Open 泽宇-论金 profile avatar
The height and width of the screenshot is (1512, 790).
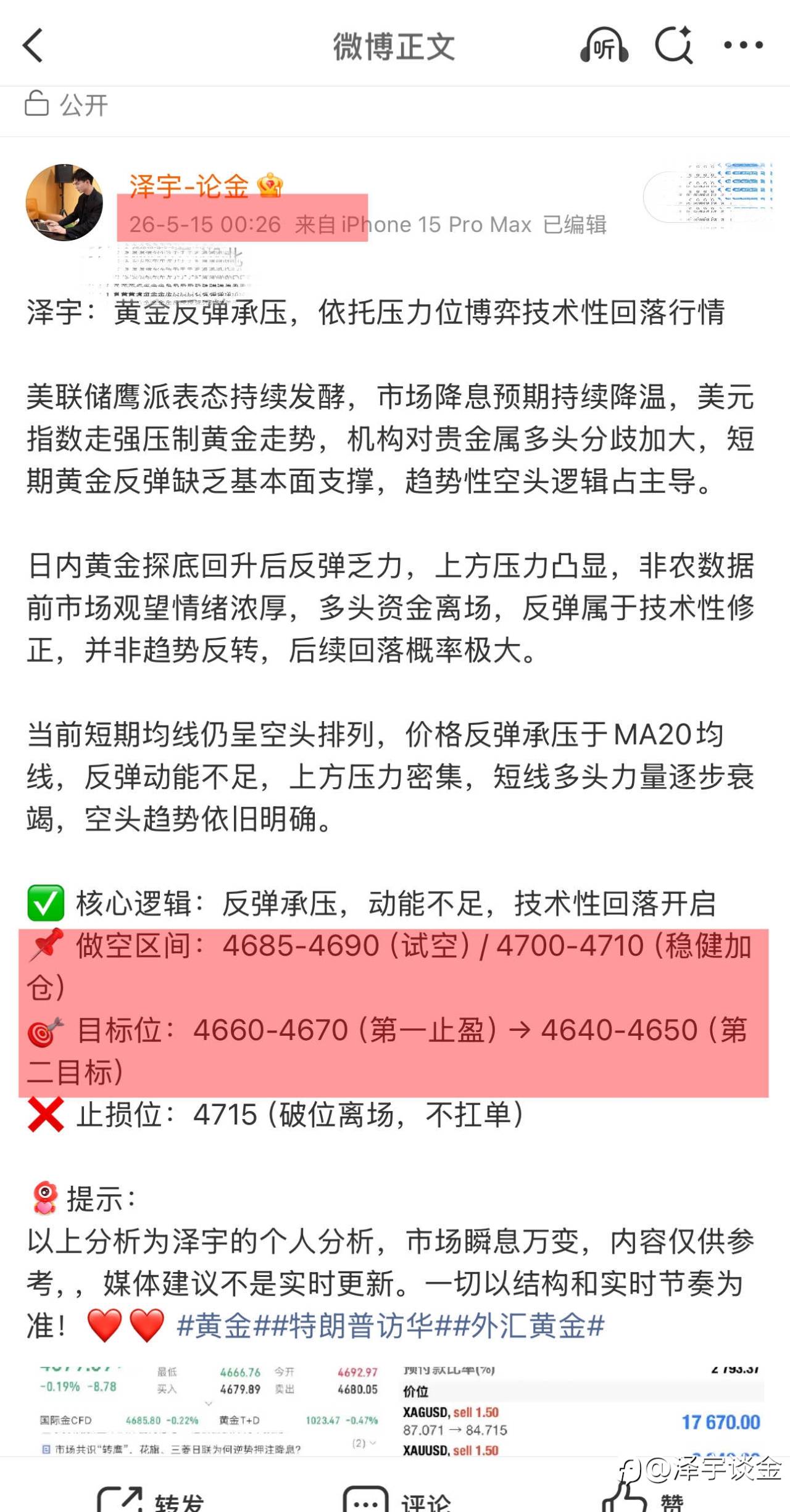coord(64,202)
